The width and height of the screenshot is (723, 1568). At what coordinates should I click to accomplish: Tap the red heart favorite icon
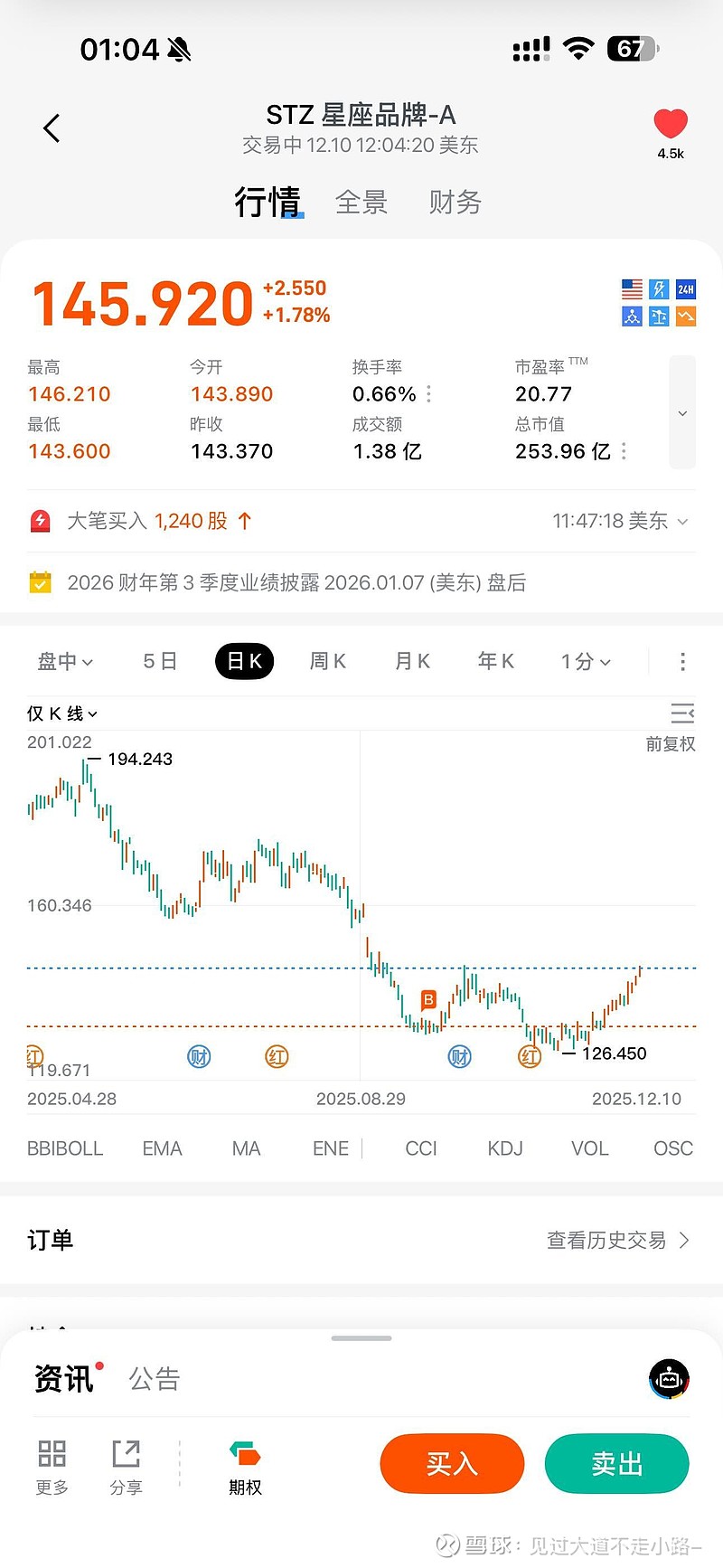[x=671, y=124]
